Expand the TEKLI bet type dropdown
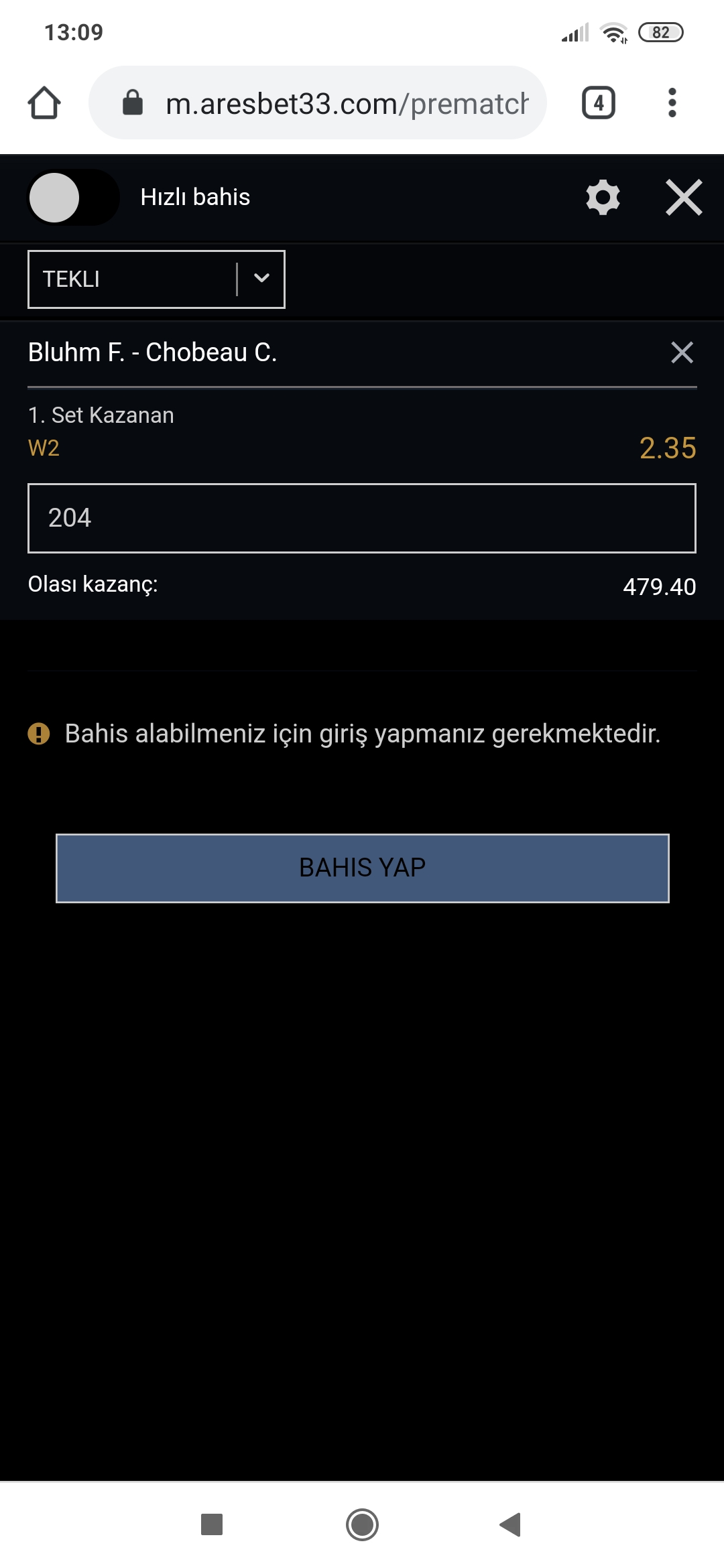Image resolution: width=724 pixels, height=1568 pixels. point(156,279)
